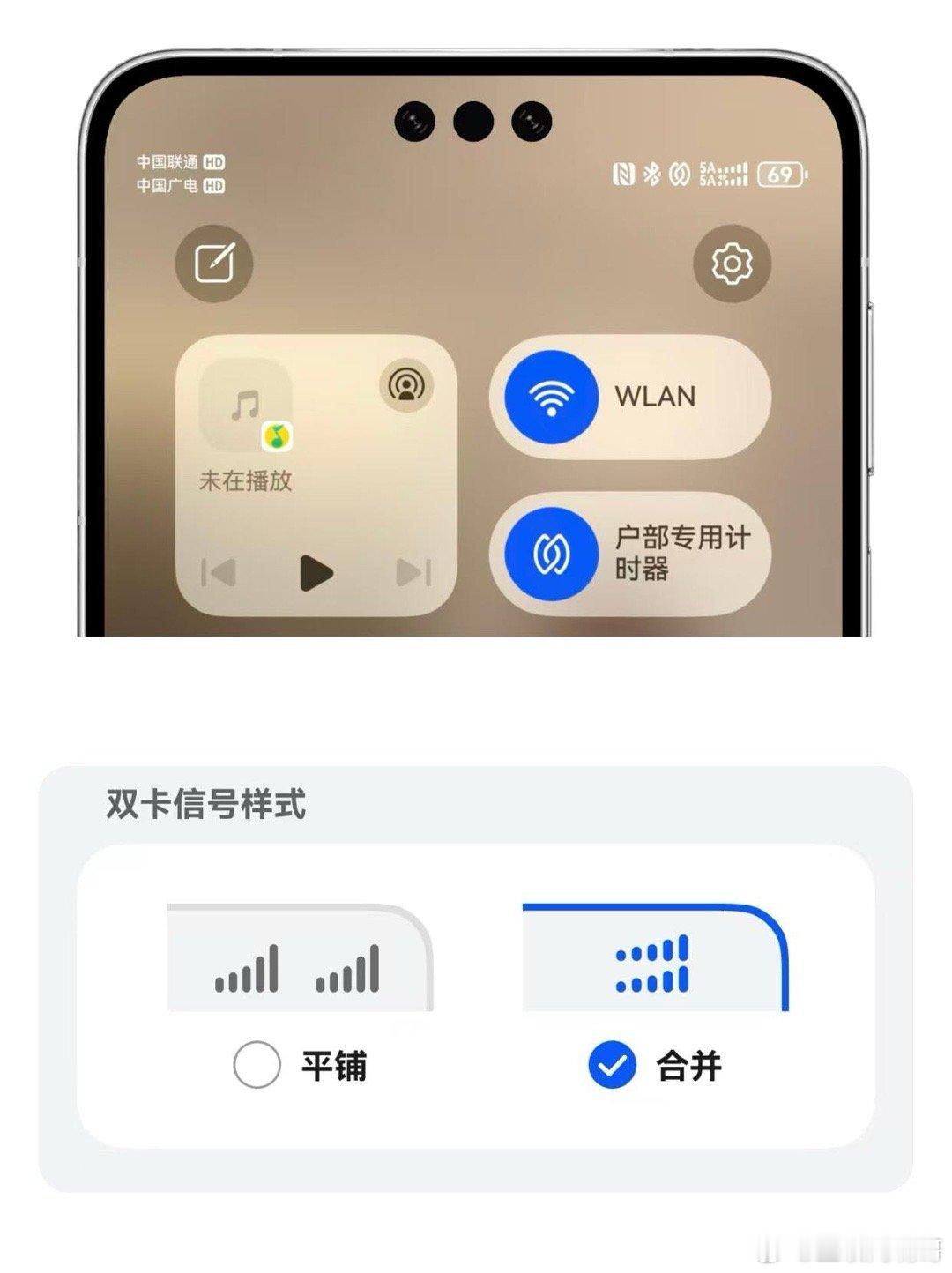
Task: Tap the 中国广电 HD carrier label
Action: click(x=179, y=186)
